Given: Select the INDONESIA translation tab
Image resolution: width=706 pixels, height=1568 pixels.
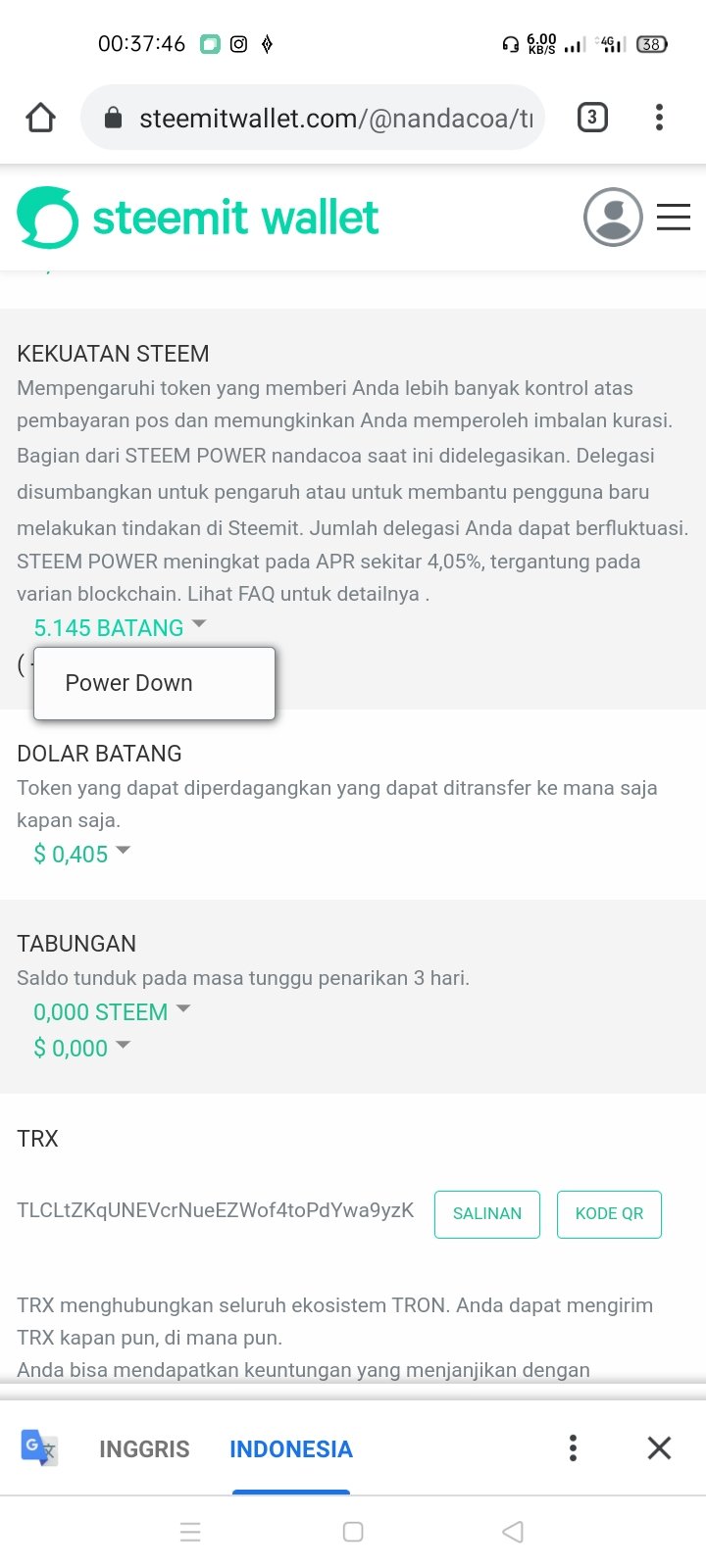Looking at the screenshot, I should pos(291,1448).
